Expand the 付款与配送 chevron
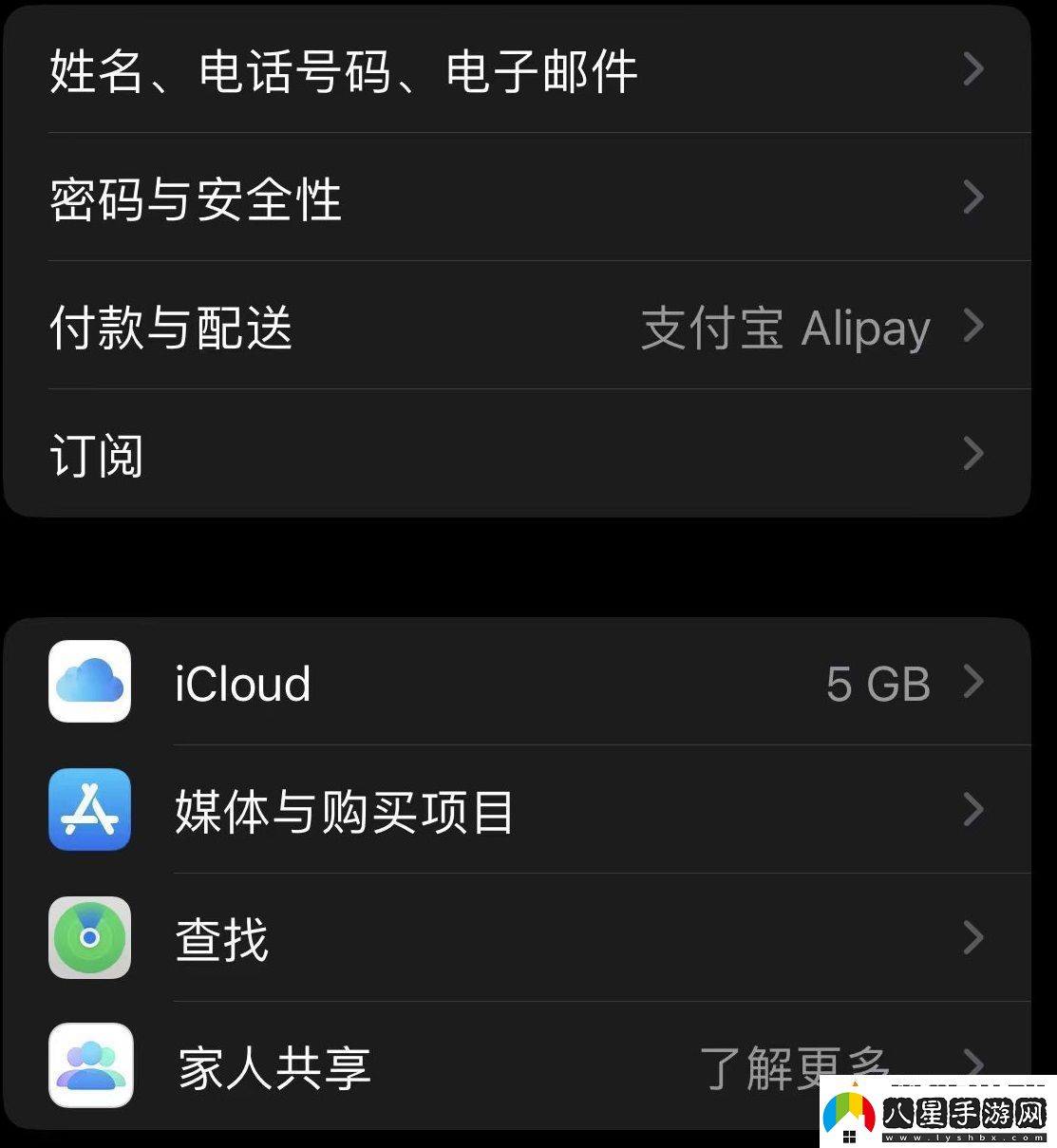1057x1148 pixels. [972, 326]
